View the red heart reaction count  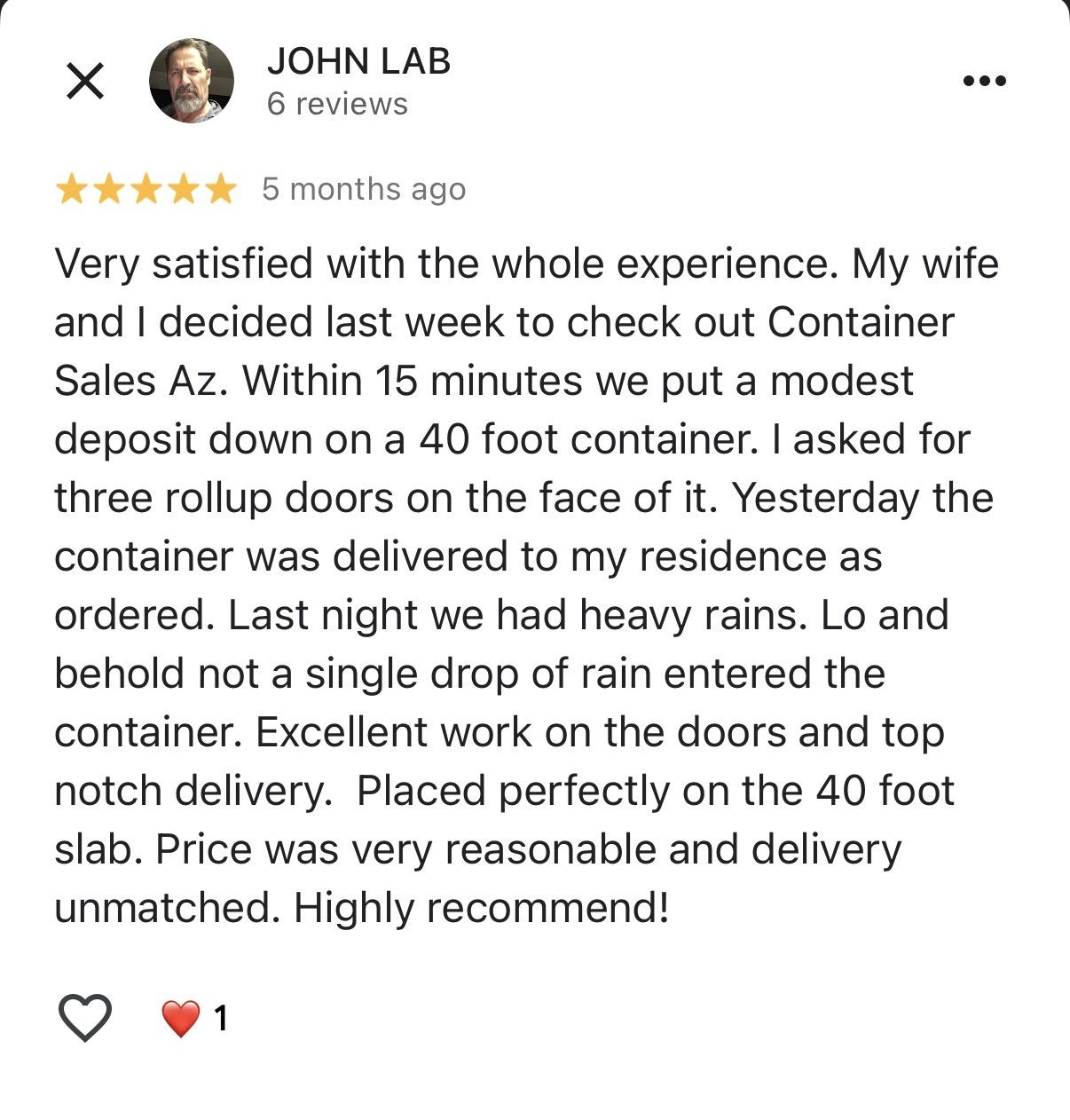click(195, 1018)
